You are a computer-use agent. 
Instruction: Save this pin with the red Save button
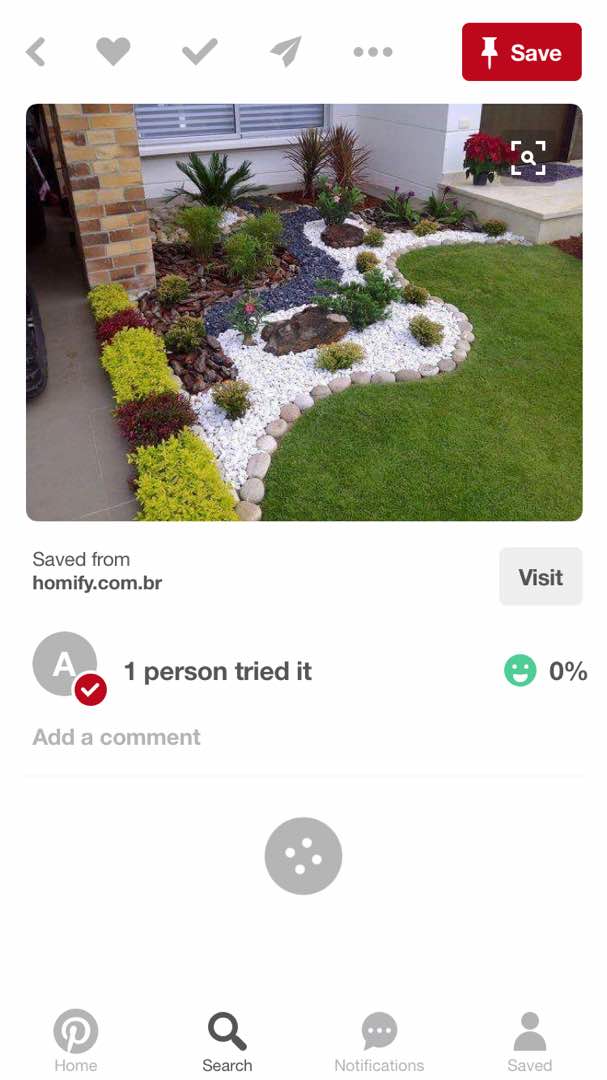point(521,52)
